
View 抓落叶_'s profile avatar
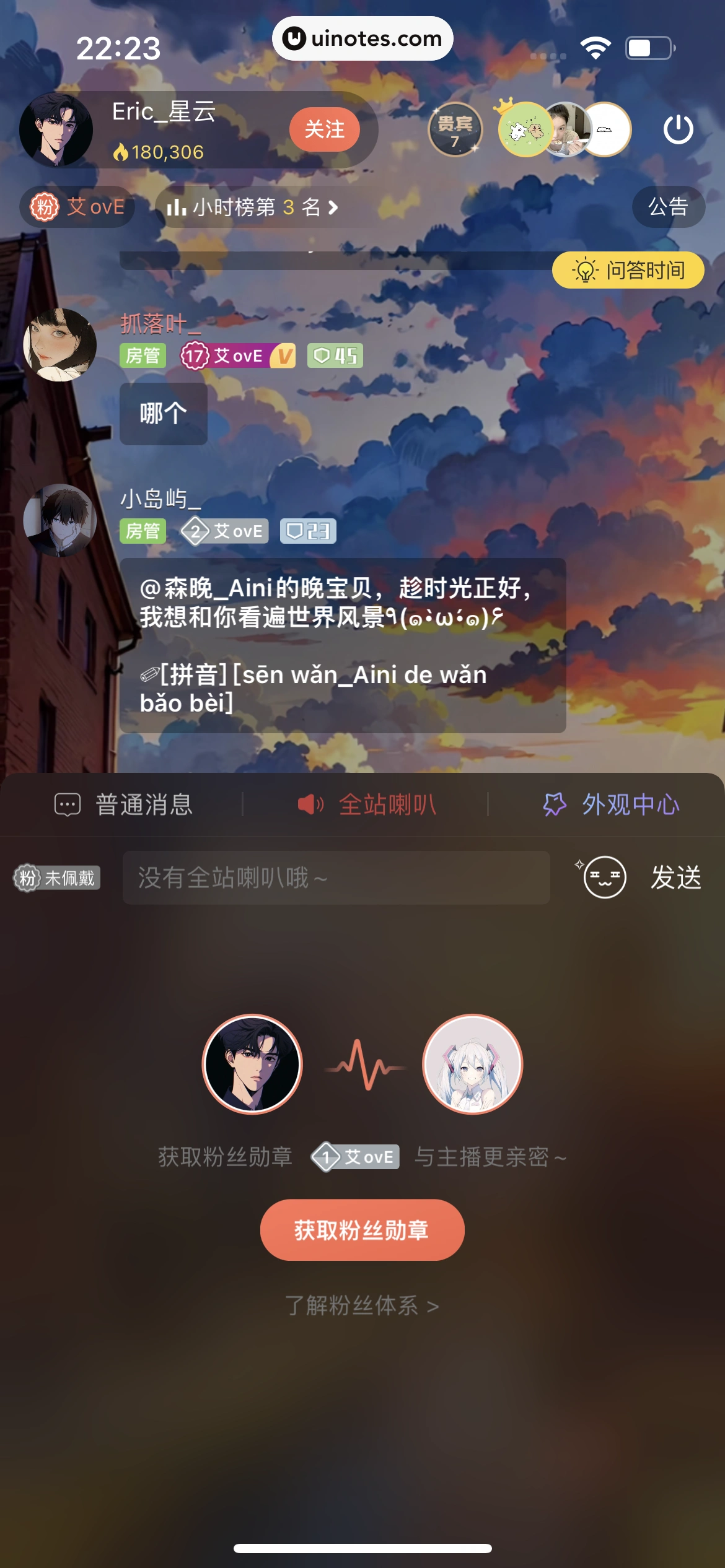pos(60,345)
